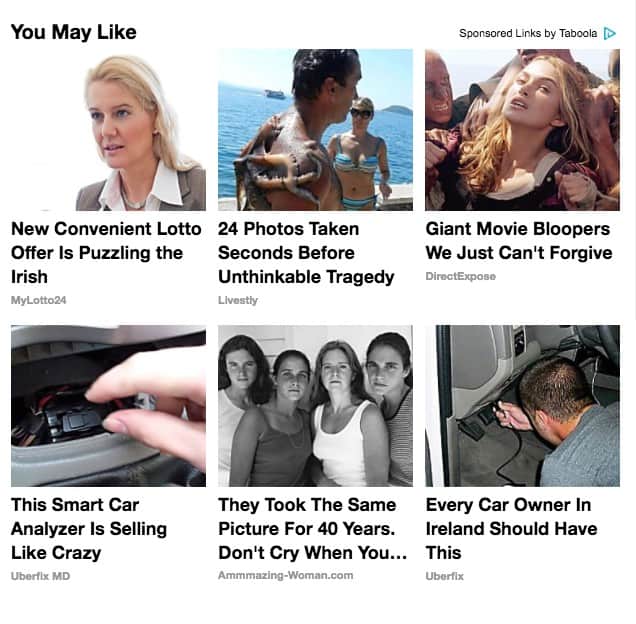636x624 pixels.
Task: Open Same Picture For 40 Years story
Action: click(312, 528)
